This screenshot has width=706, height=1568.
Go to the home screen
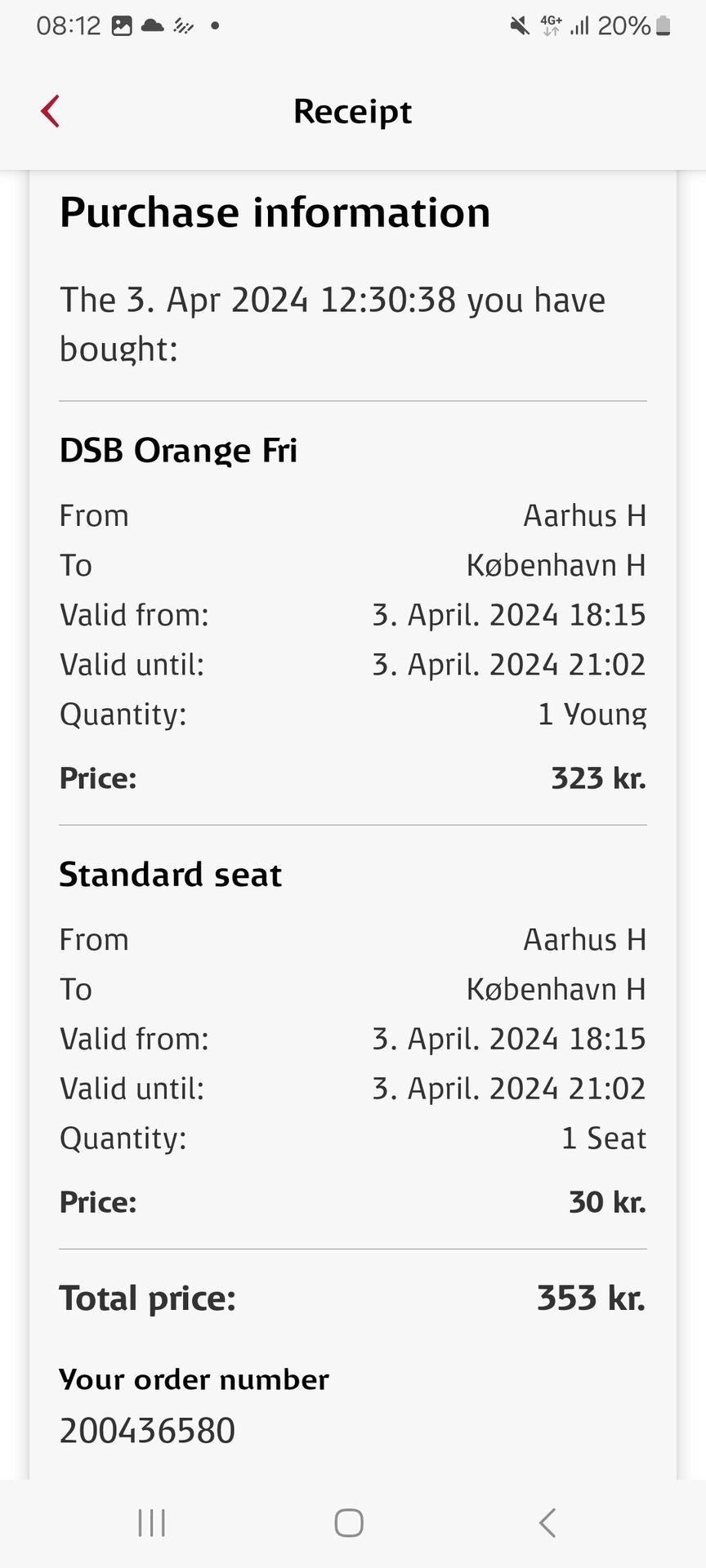349,1523
